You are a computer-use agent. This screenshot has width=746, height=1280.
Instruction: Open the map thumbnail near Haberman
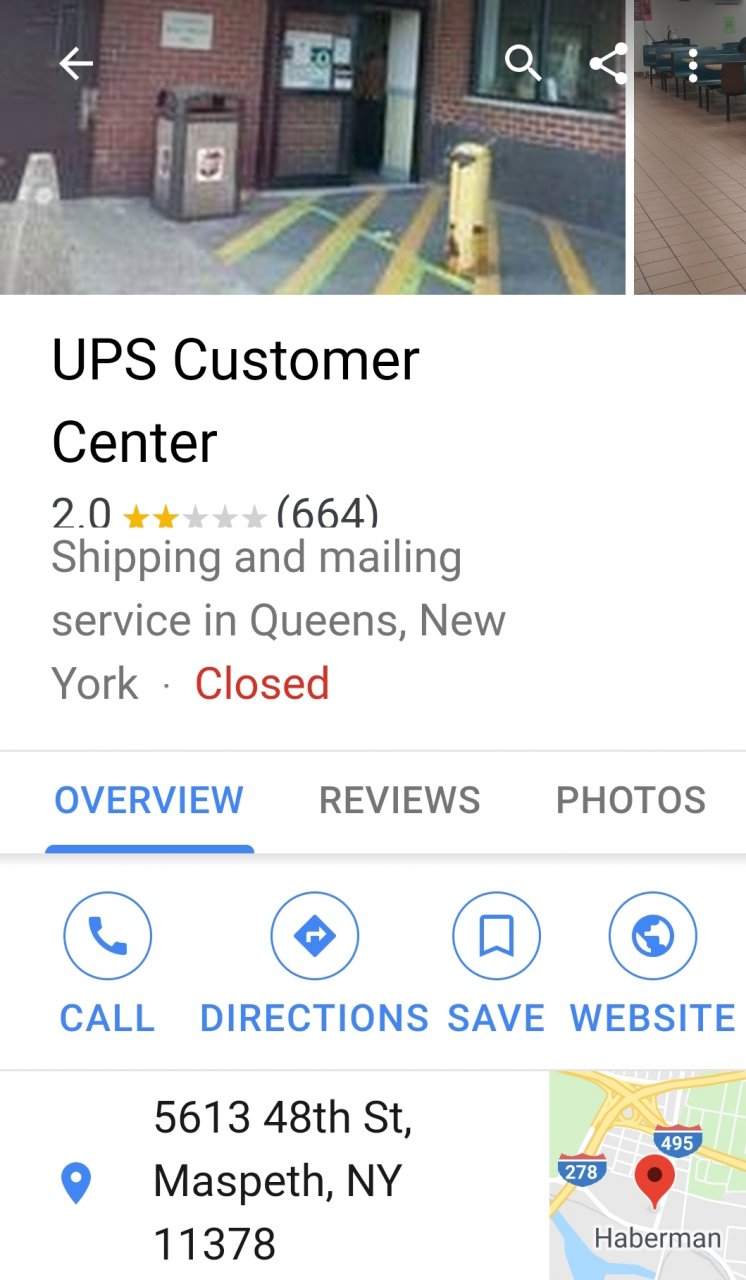[648, 1176]
